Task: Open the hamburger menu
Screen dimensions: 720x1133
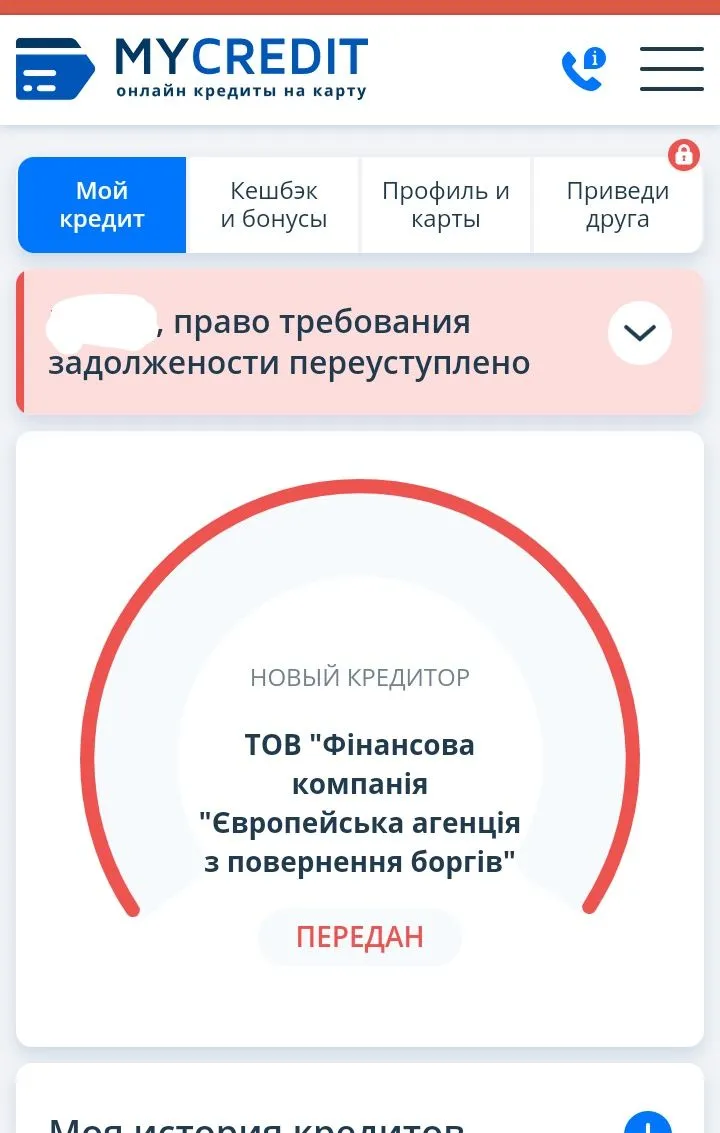Action: coord(672,69)
